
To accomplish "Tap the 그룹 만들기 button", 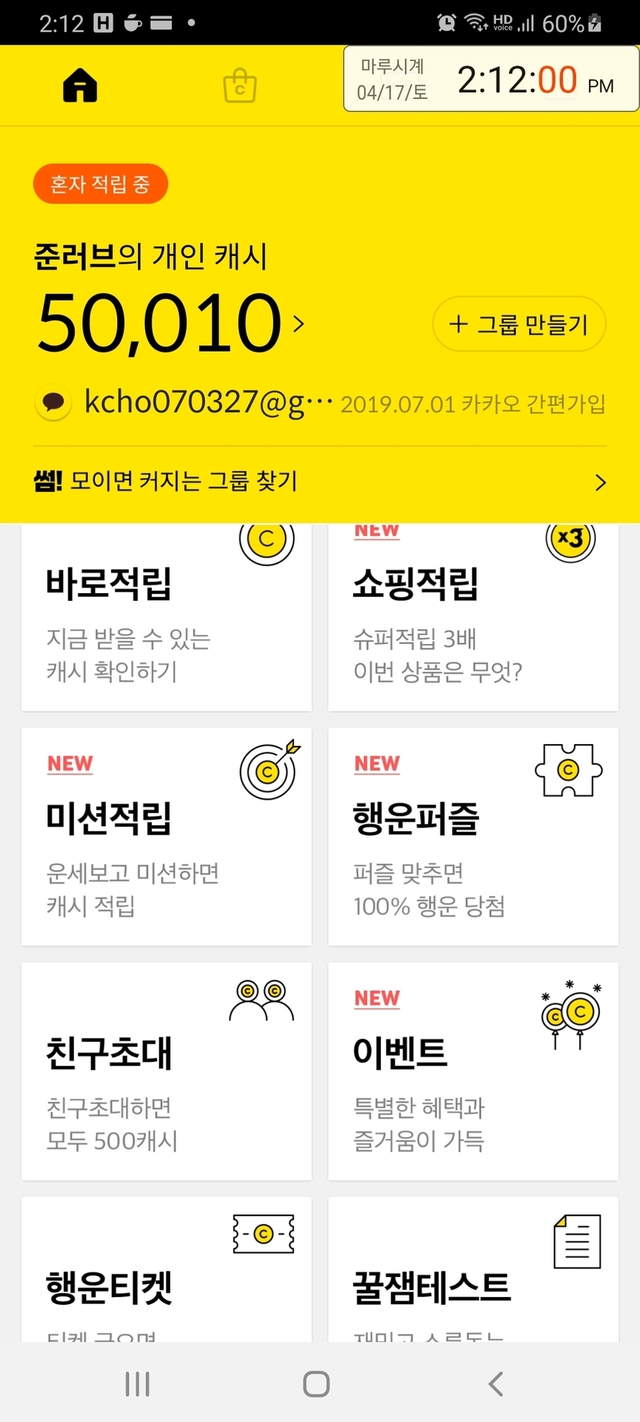I will click(x=519, y=324).
